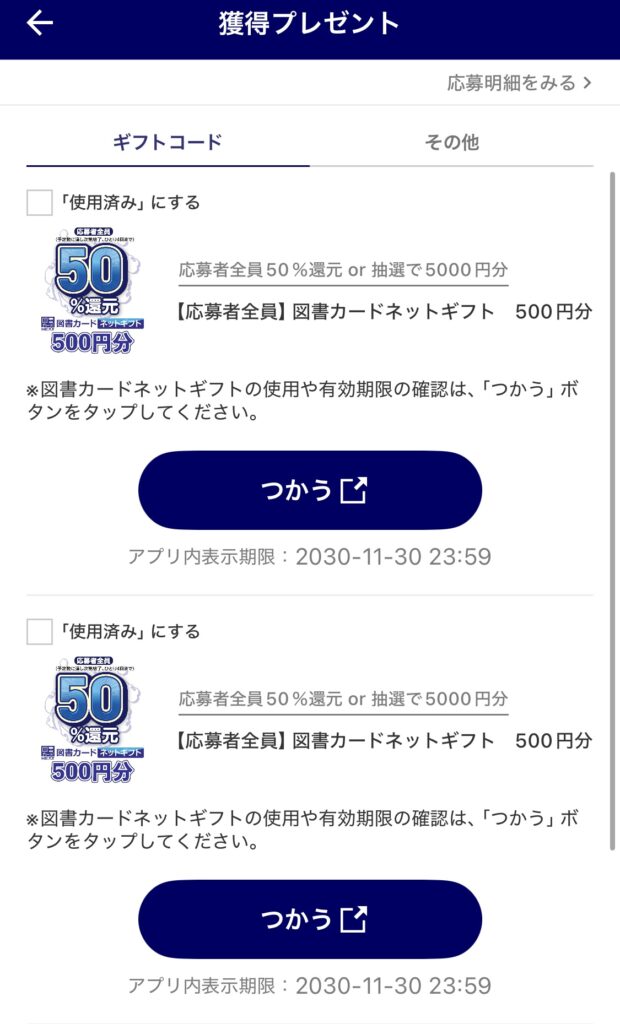Open 応募明細をみる link
The height and width of the screenshot is (1024, 620).
tap(519, 83)
